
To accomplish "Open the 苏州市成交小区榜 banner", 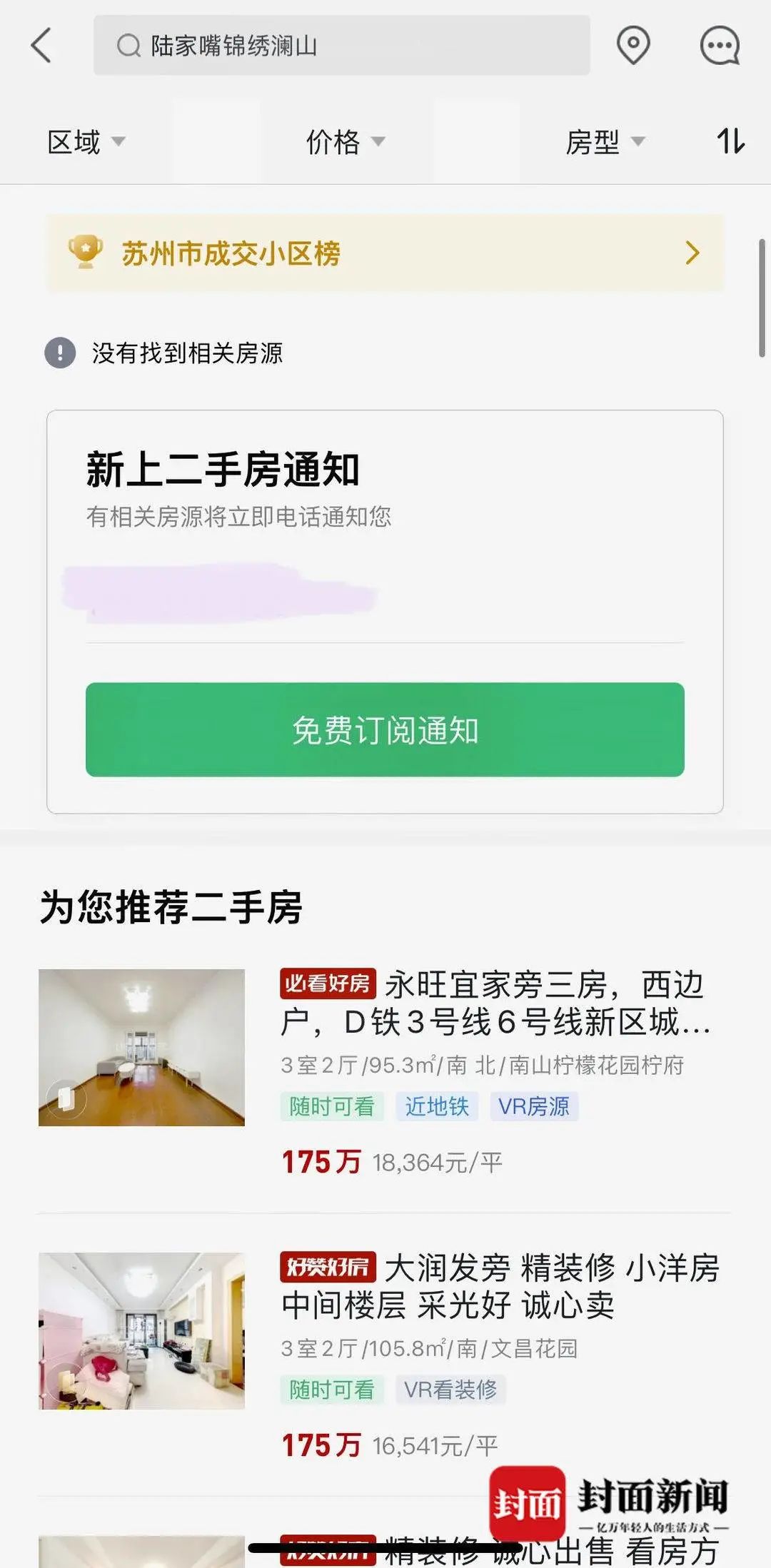I will (x=385, y=253).
